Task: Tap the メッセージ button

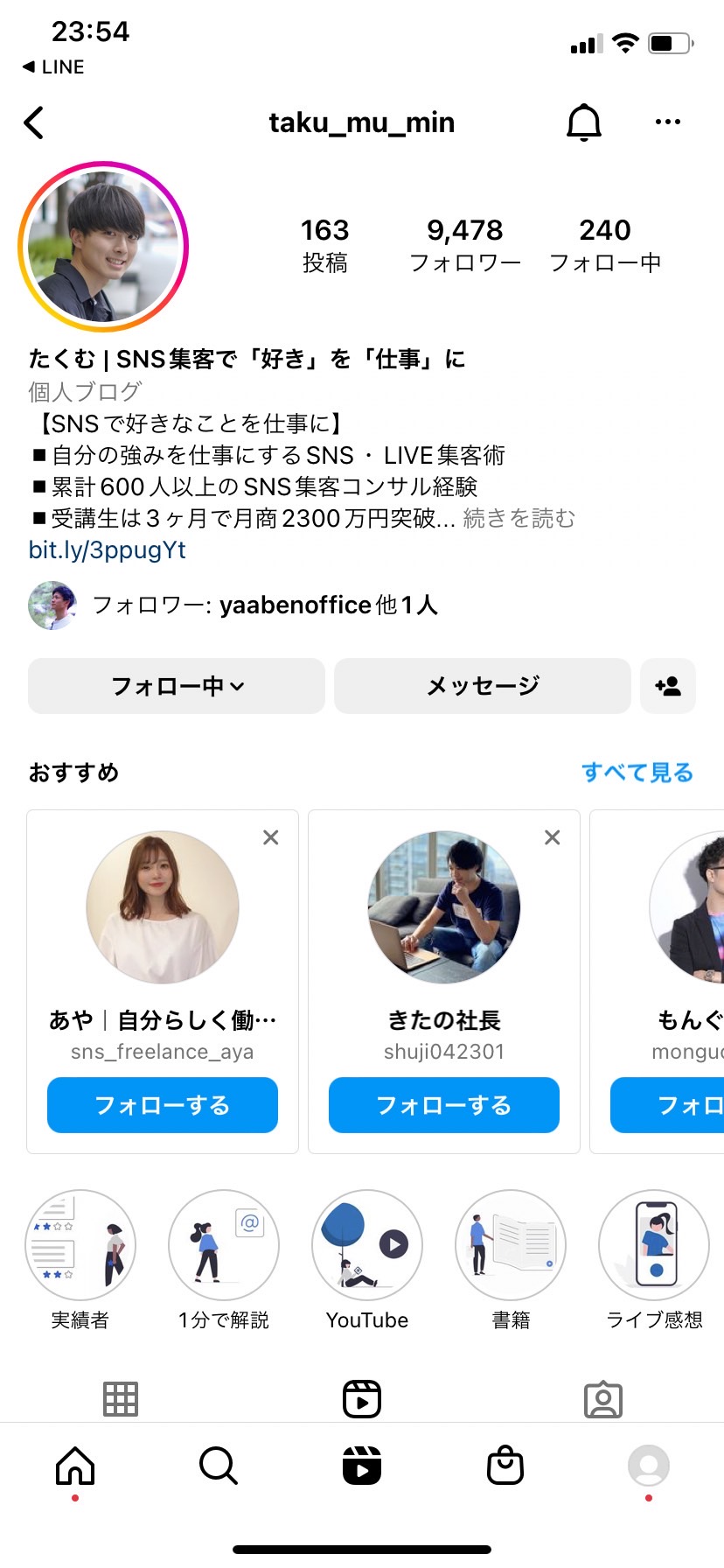Action: (x=483, y=686)
